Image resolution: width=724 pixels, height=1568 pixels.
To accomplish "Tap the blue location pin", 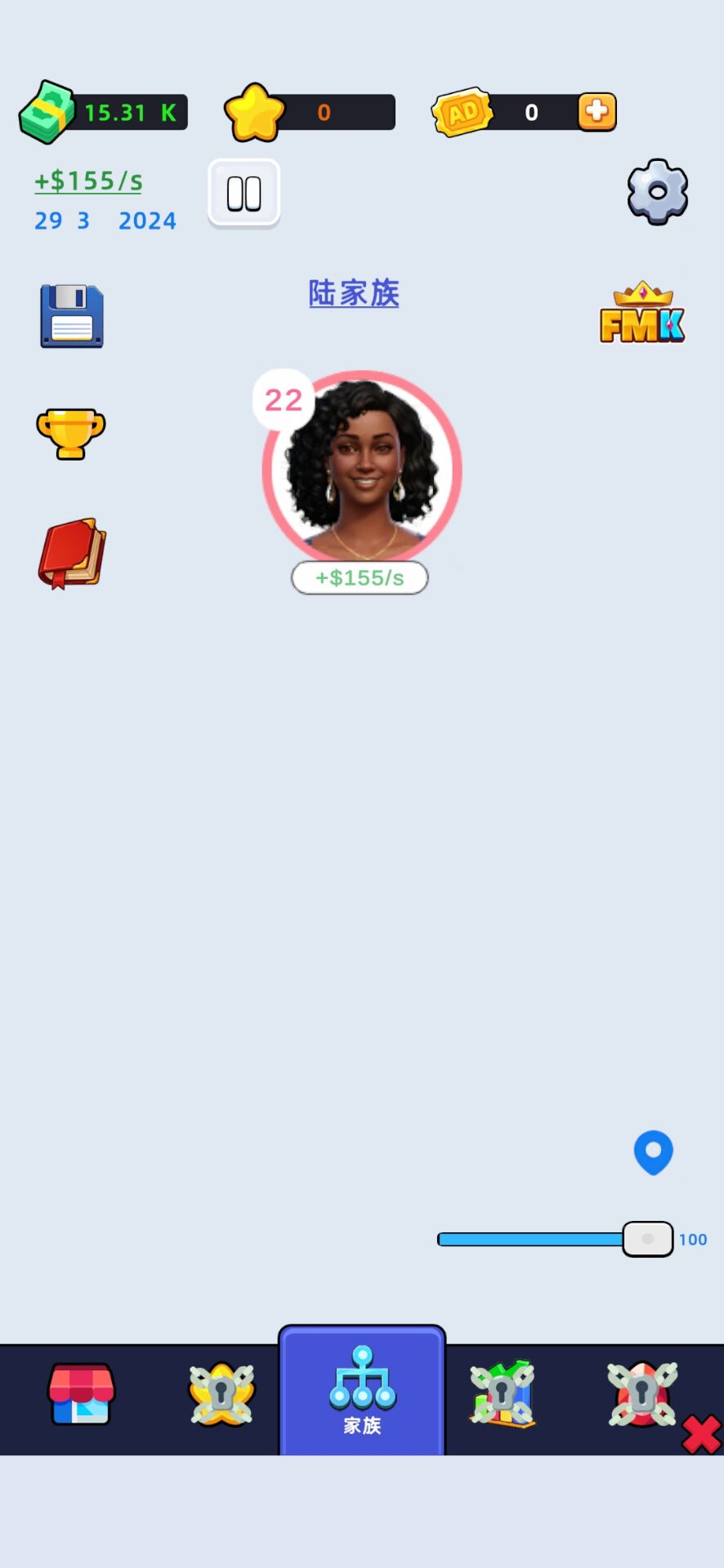I will 653,1151.
